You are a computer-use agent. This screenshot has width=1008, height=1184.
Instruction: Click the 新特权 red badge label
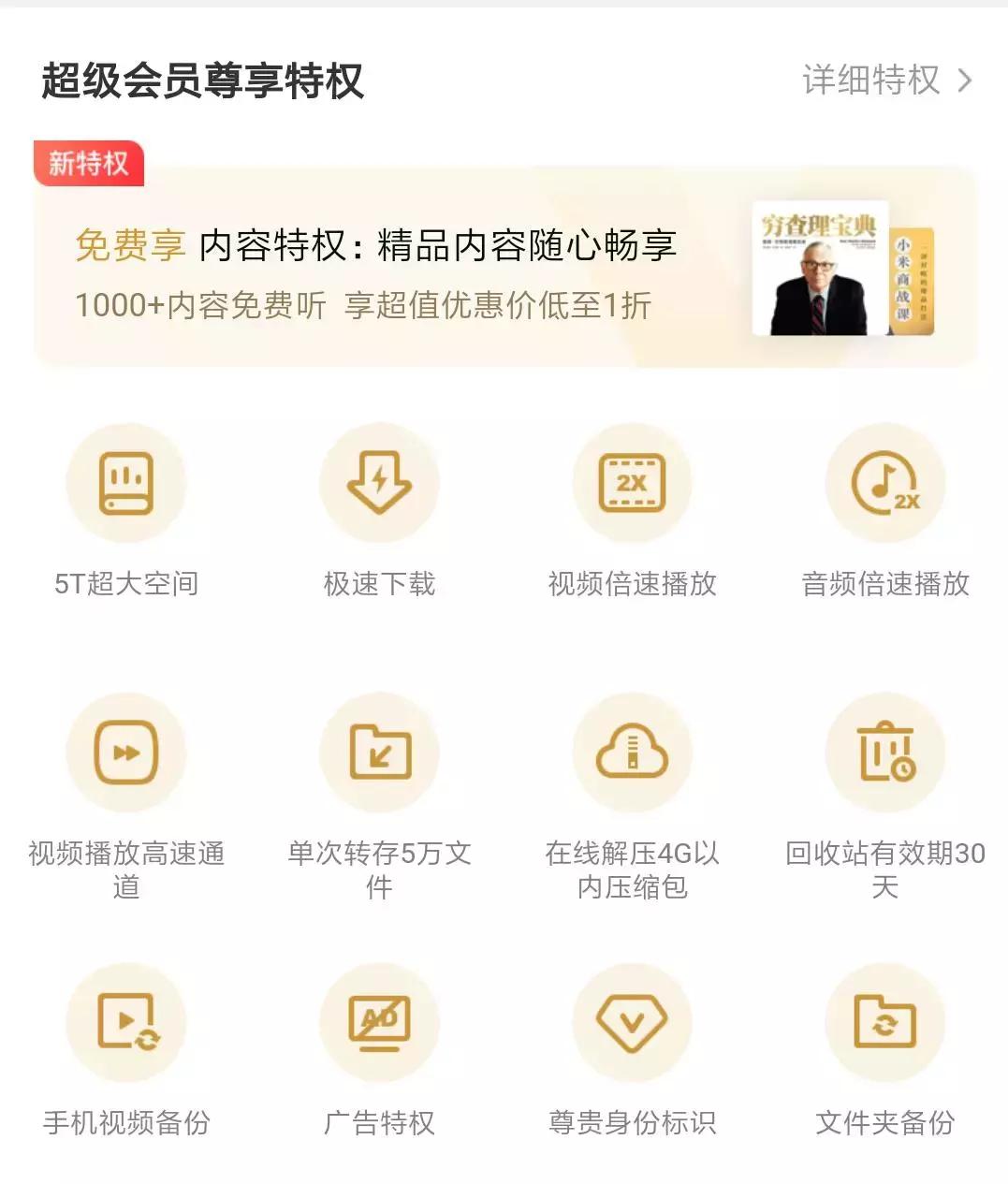[89, 161]
